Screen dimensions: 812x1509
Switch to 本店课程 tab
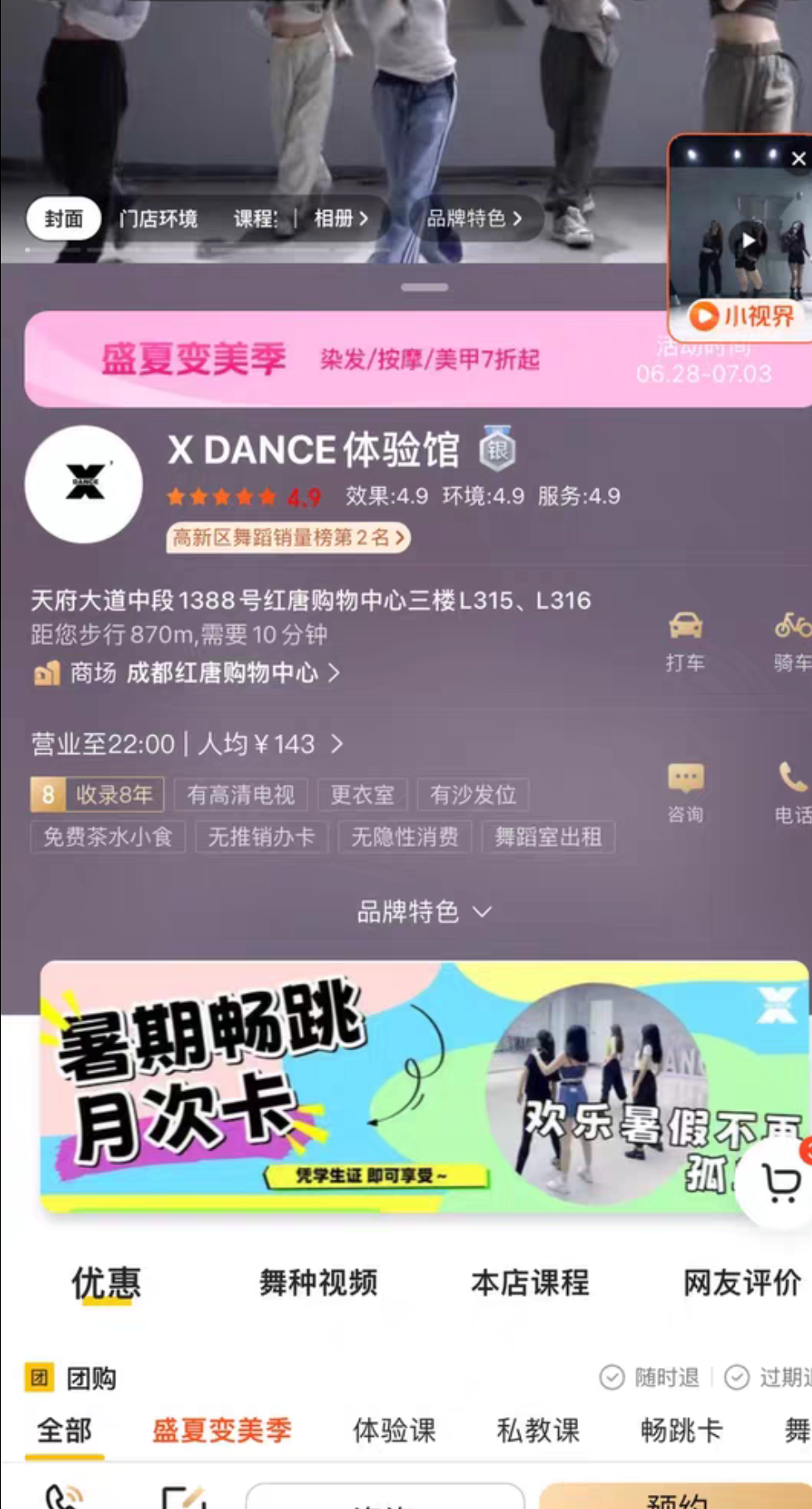coord(529,1283)
